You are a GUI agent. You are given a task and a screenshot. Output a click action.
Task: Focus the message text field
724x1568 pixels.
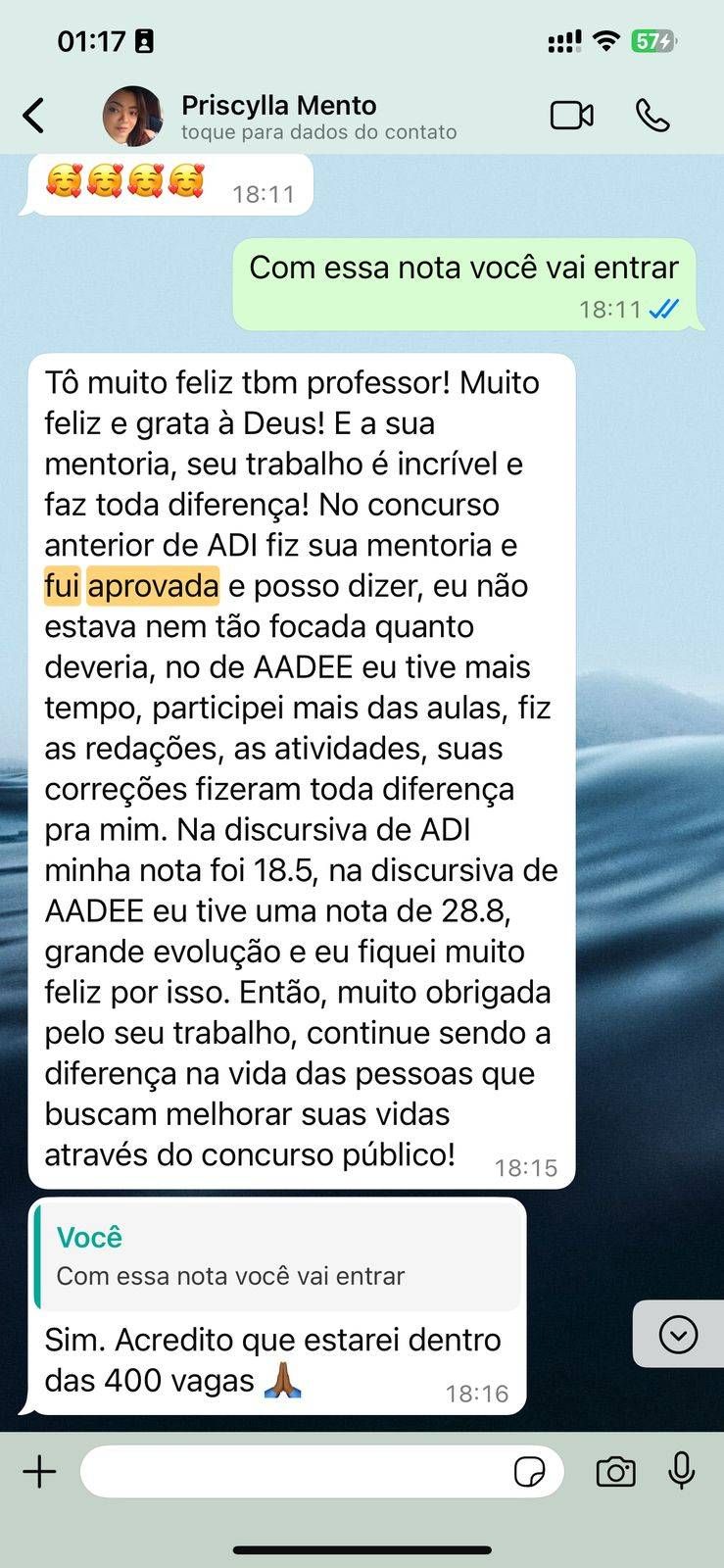(294, 1471)
